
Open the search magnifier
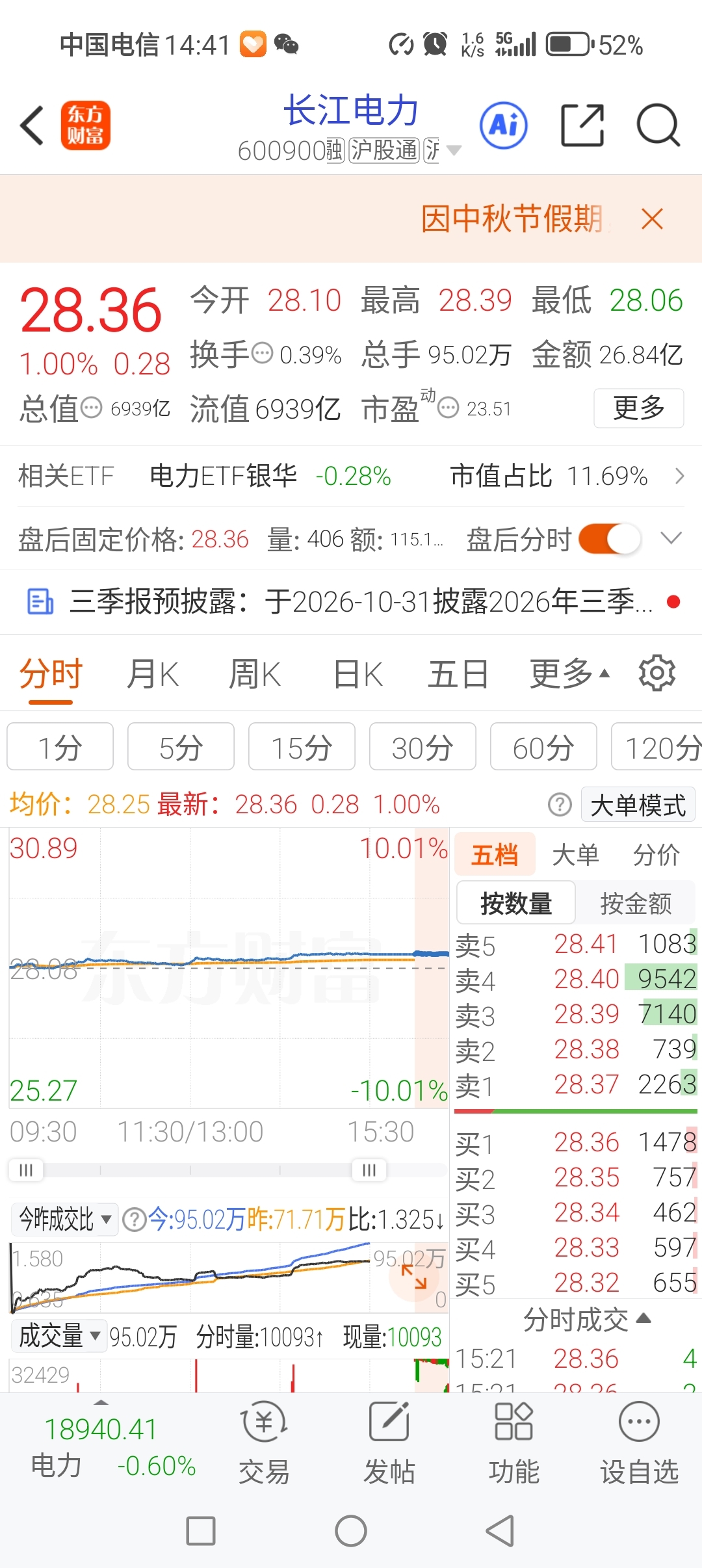point(658,125)
